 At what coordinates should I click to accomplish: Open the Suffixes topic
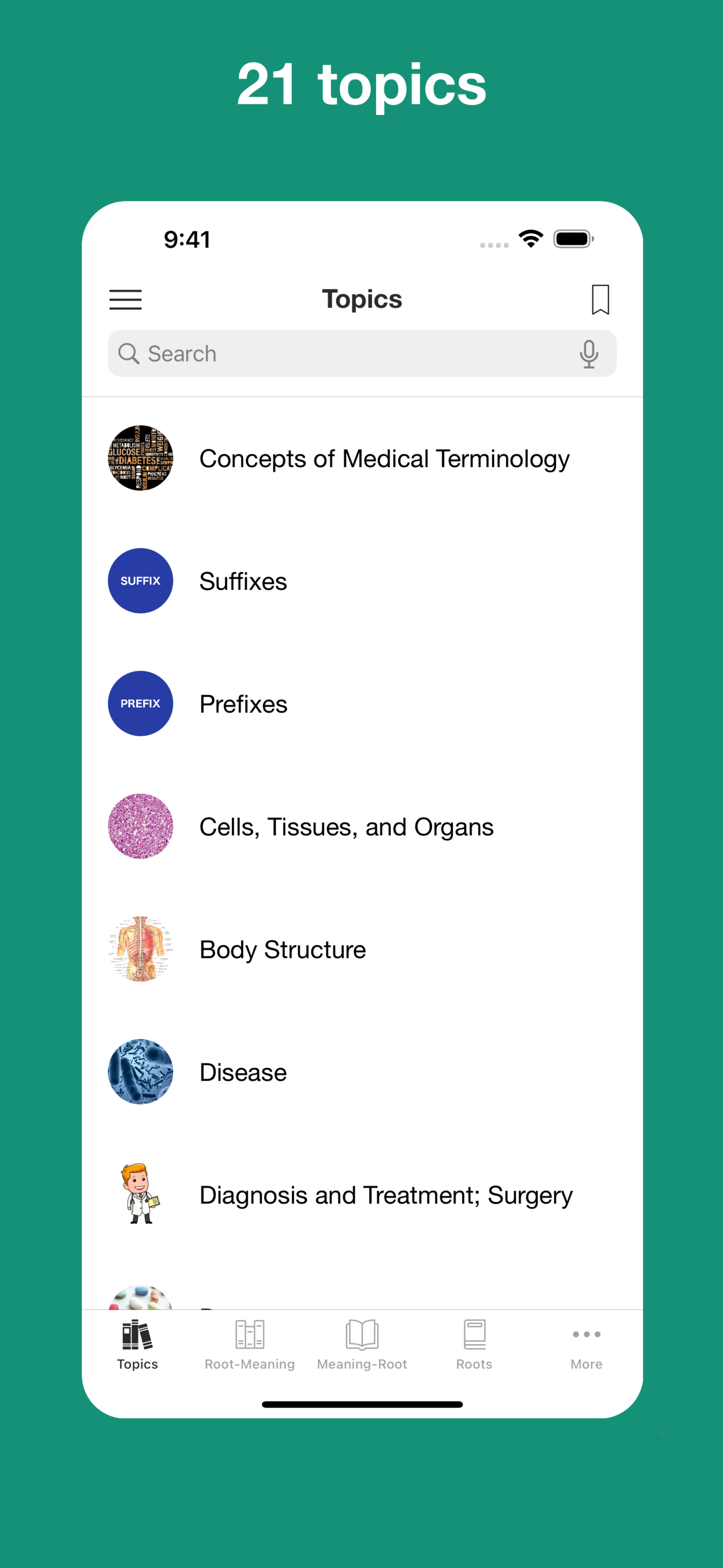(243, 582)
